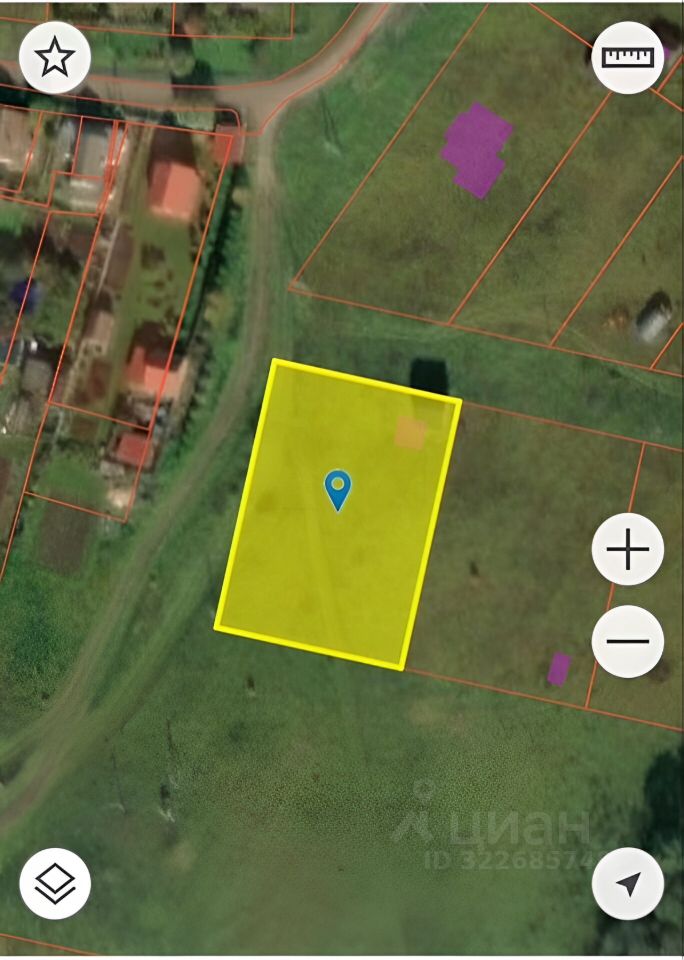Center map on my current location

click(628, 884)
